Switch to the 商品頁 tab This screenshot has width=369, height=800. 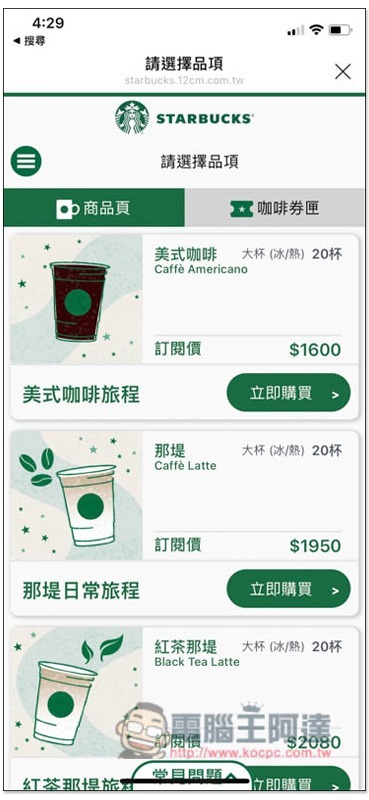[x=94, y=208]
